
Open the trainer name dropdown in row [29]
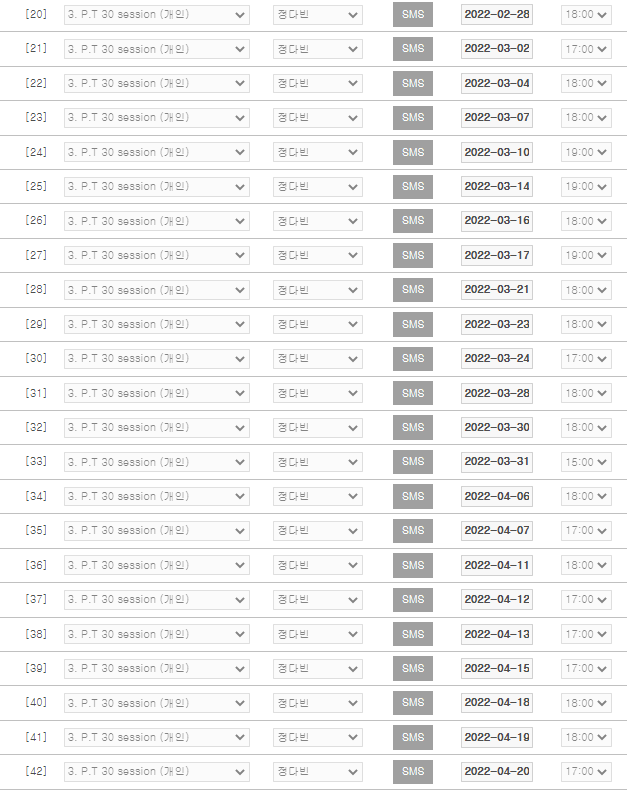click(317, 324)
